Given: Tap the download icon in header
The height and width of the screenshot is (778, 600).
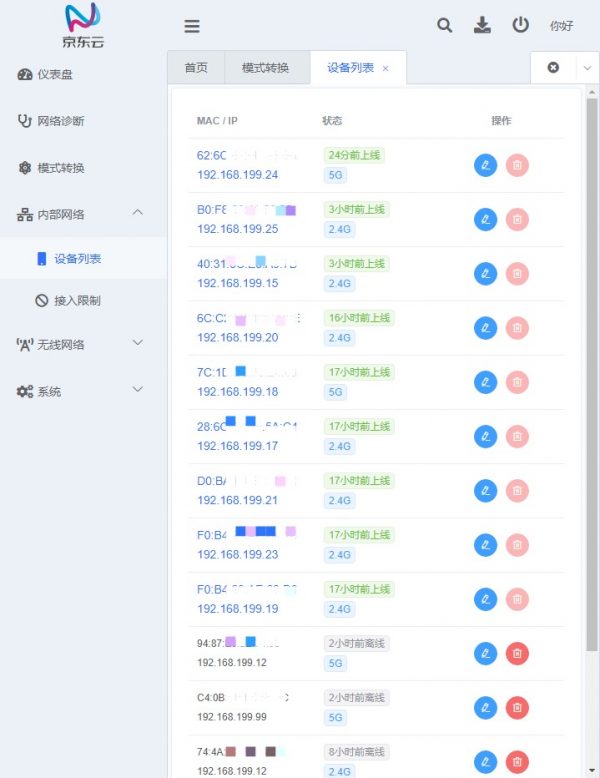Looking at the screenshot, I should [482, 26].
